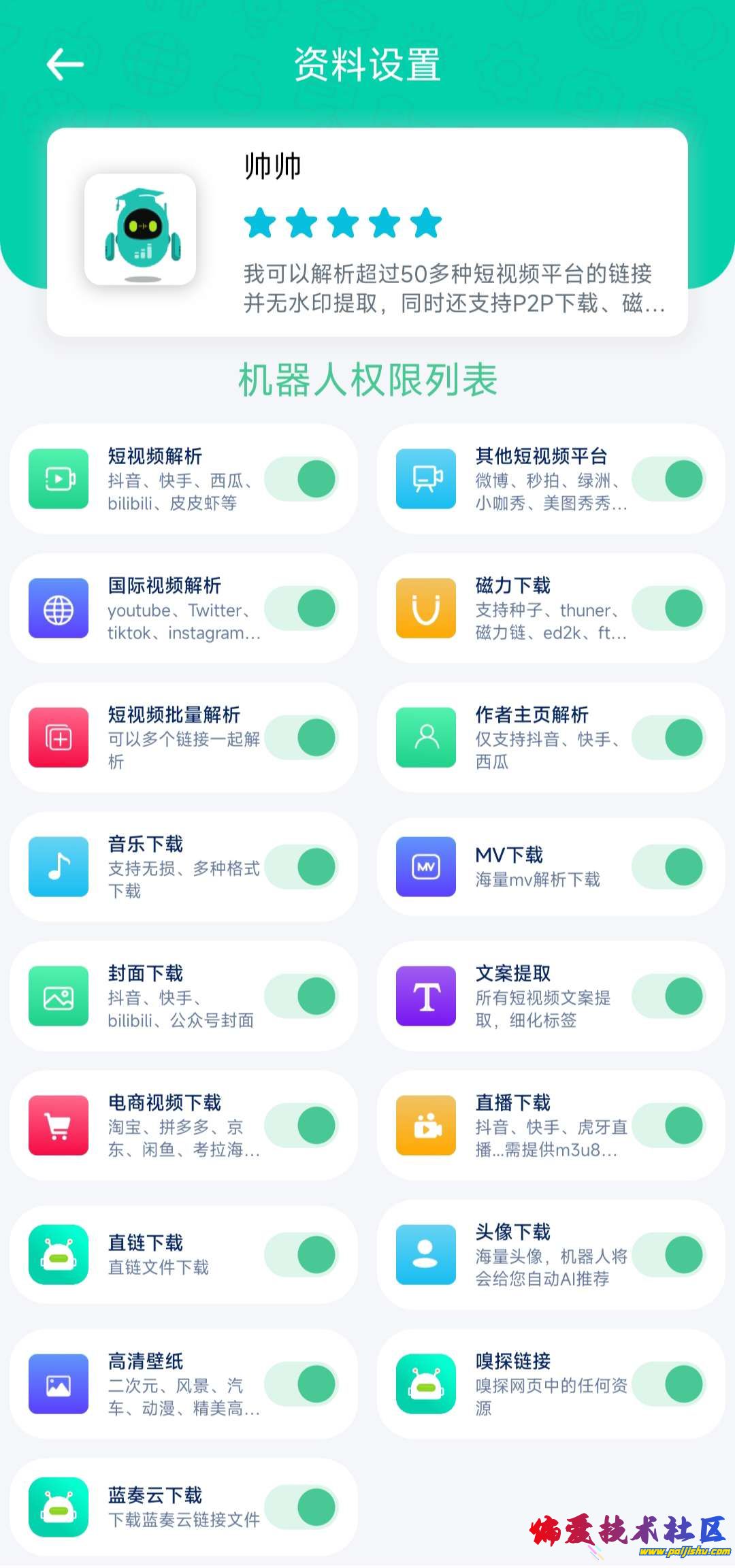Toggle off 短视频解析 switch
The height and width of the screenshot is (1568, 735).
(301, 478)
